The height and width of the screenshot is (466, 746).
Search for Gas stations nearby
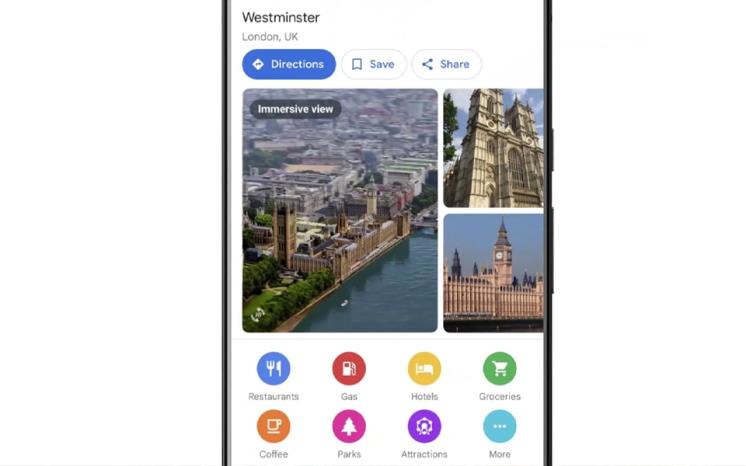tap(349, 369)
